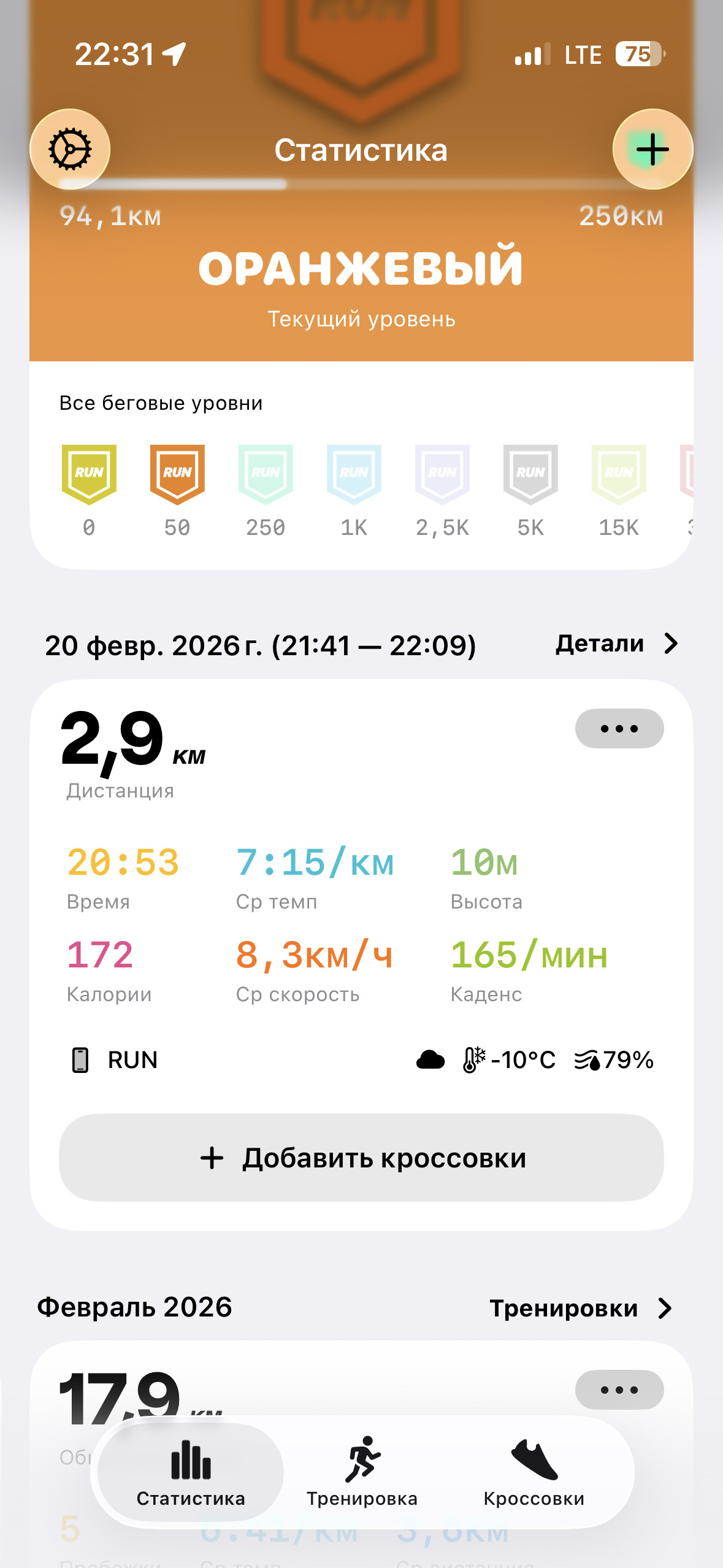Switch to the Кроссовки tab
The height and width of the screenshot is (1568, 723).
pos(534,1472)
